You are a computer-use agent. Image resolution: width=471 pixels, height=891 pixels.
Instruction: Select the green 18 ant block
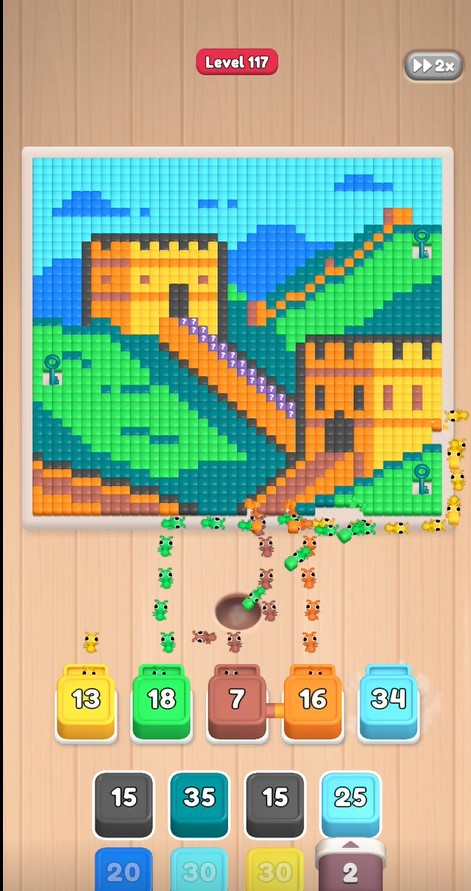(x=161, y=702)
